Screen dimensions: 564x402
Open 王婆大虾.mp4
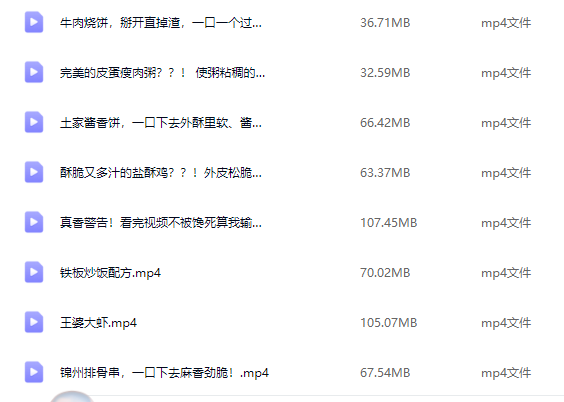point(98,323)
